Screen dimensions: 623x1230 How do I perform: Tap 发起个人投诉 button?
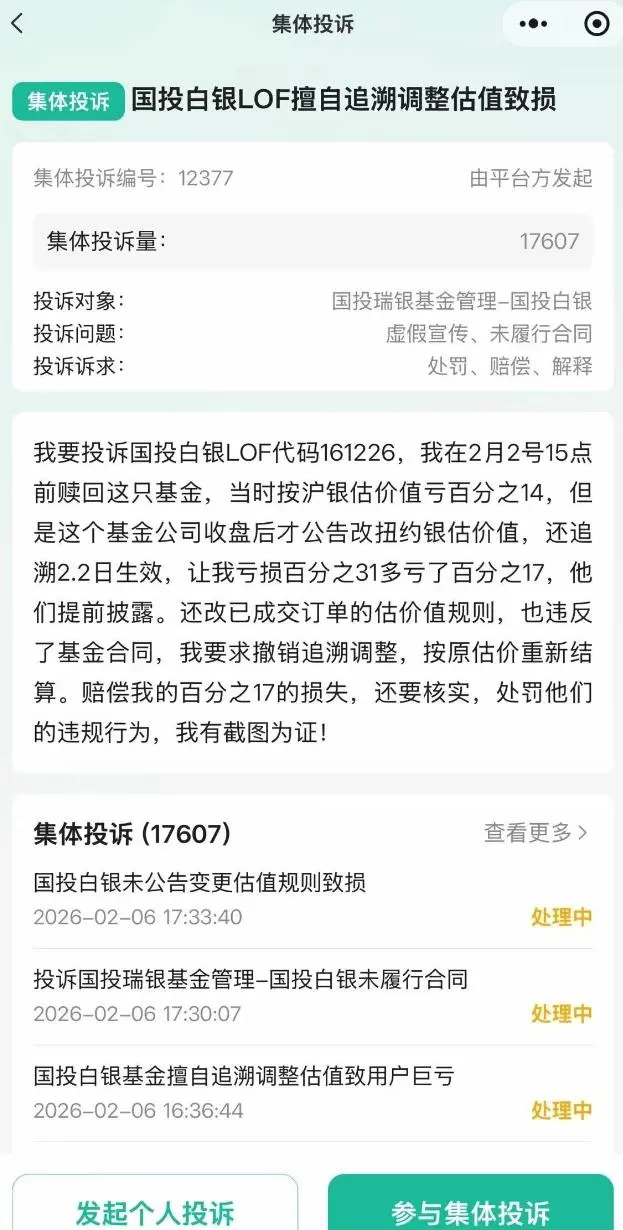pyautogui.click(x=155, y=1213)
